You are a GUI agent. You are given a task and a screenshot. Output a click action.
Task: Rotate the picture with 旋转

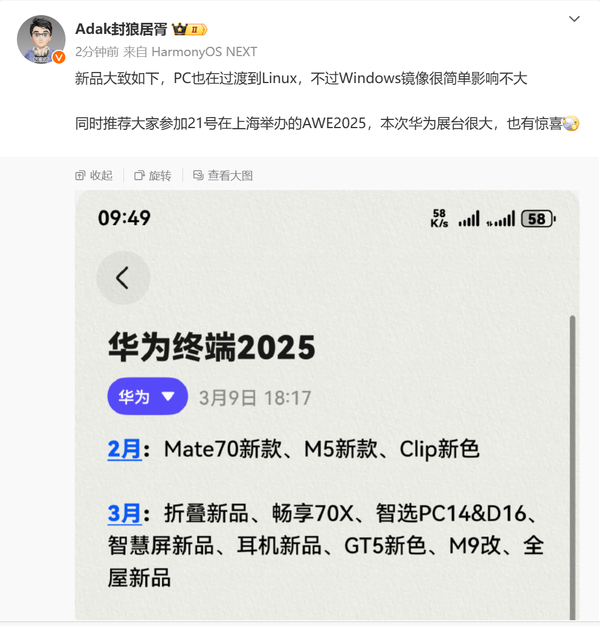(x=153, y=175)
